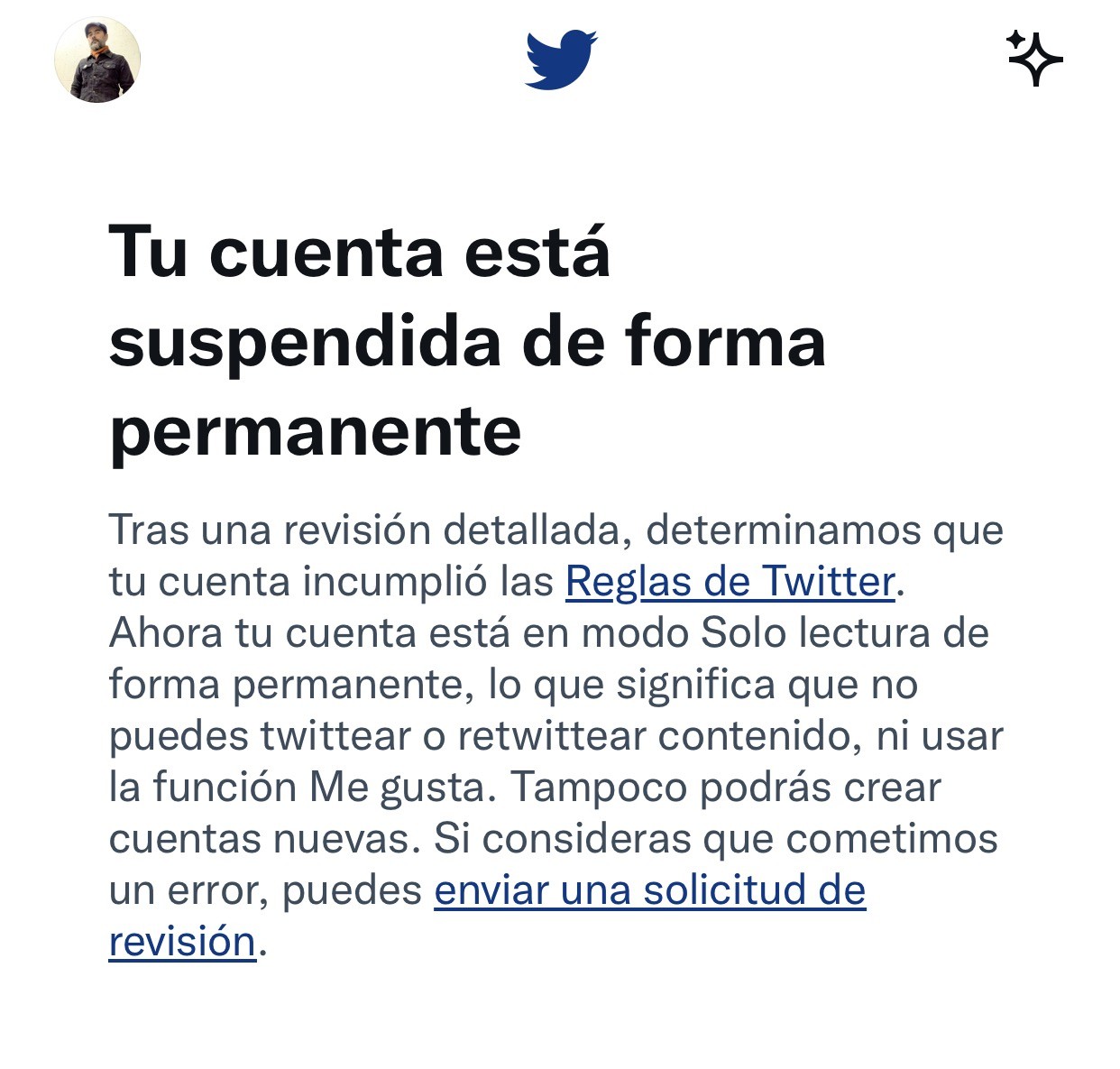
Task: Open enviar una solicitud de revisión link
Action: click(649, 891)
